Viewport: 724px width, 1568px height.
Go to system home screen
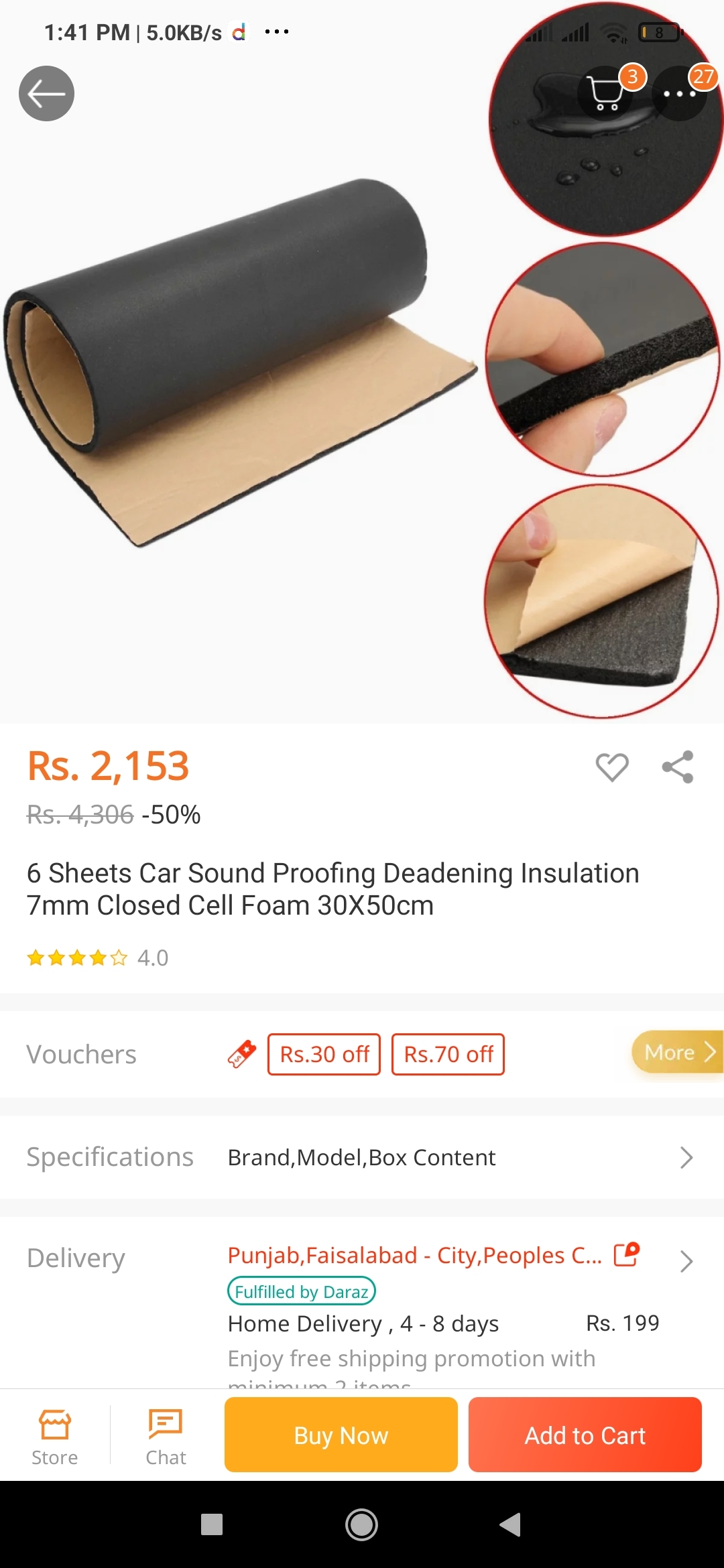362,1525
